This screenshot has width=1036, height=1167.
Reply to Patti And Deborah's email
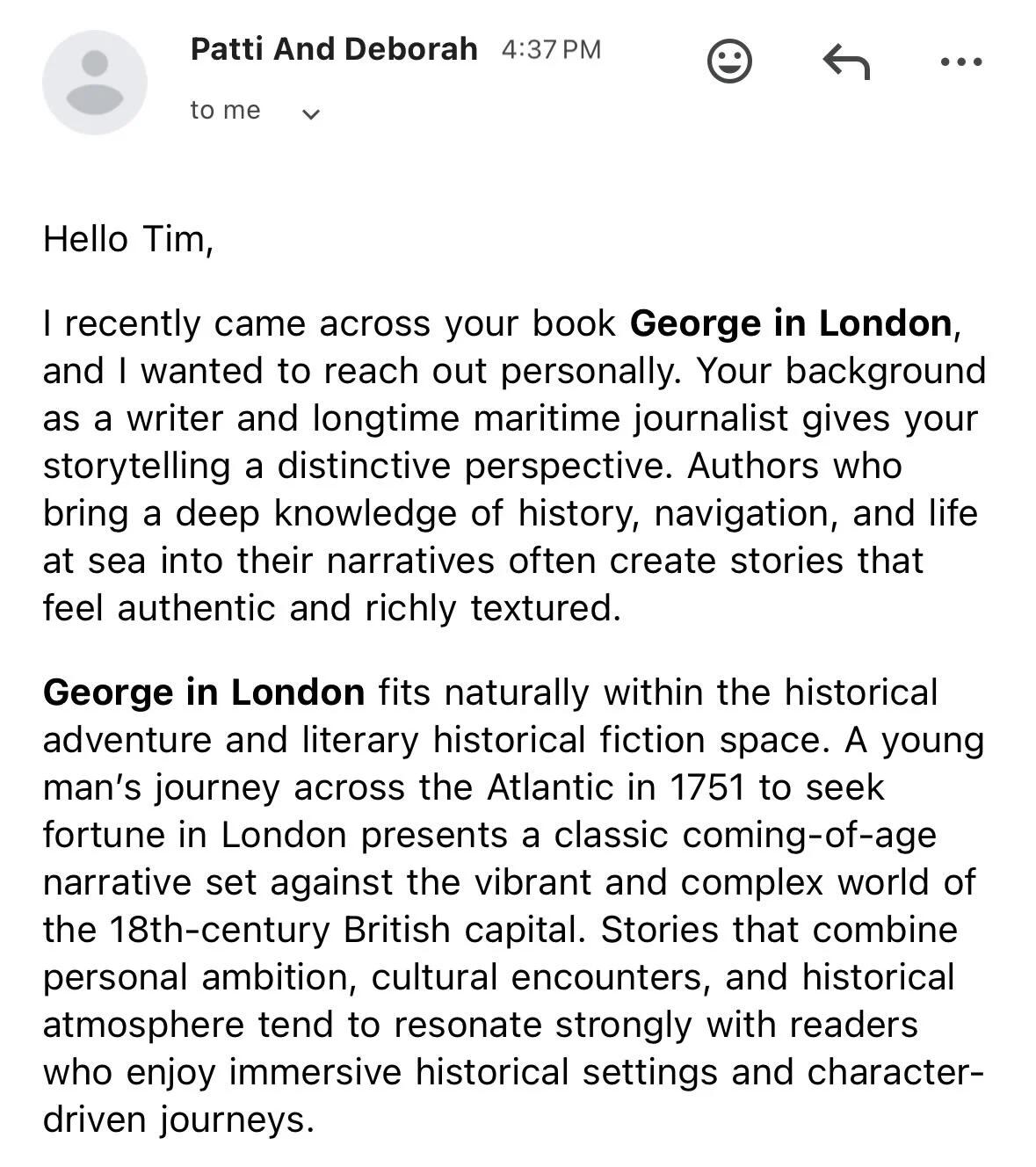(848, 61)
